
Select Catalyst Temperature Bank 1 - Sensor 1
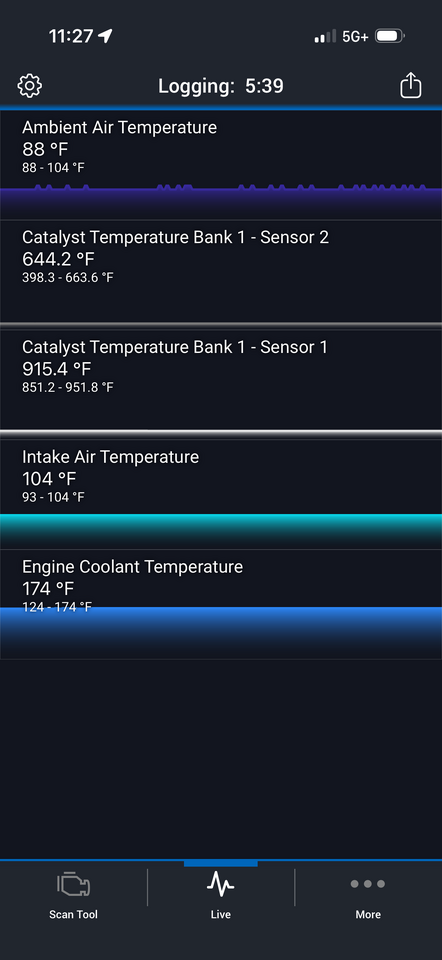point(221,384)
